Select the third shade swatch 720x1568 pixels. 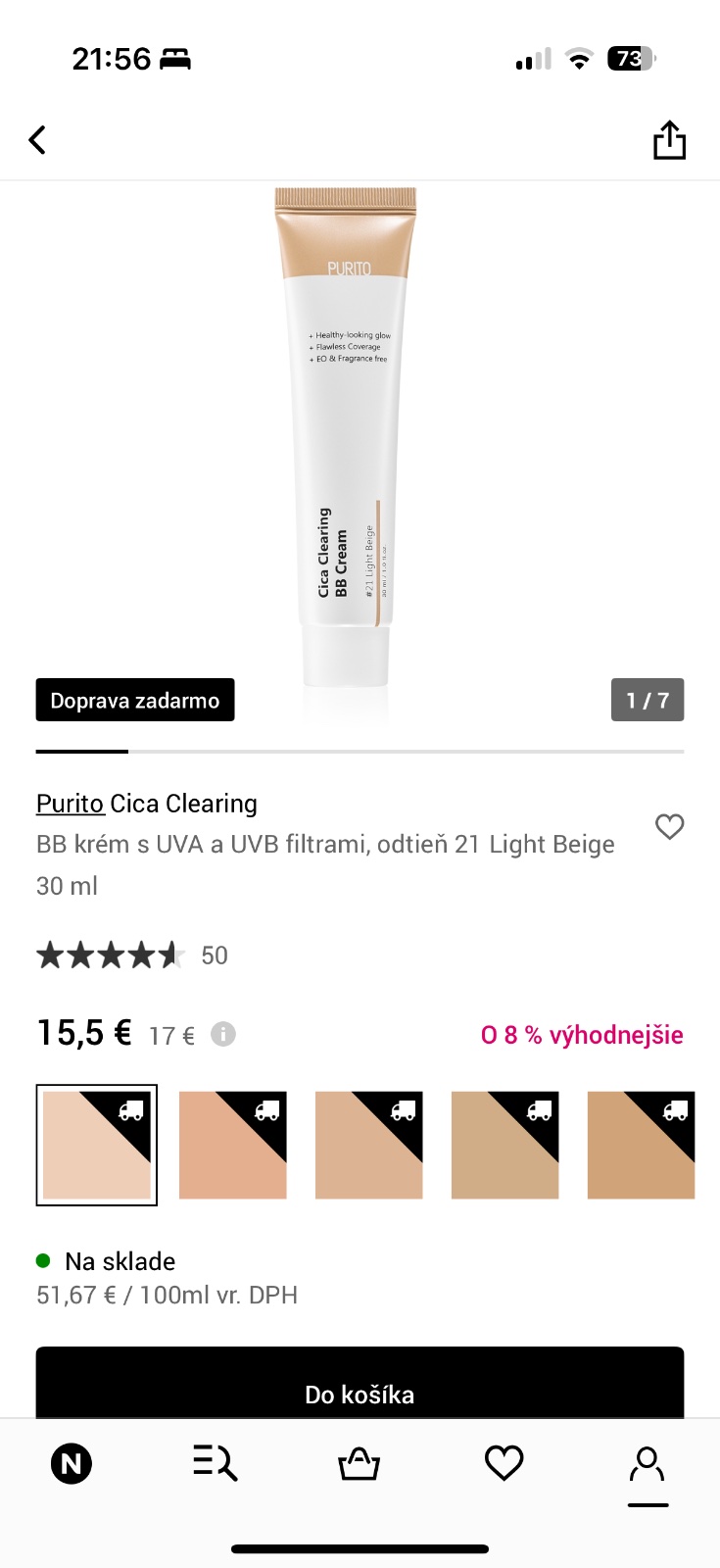369,1145
